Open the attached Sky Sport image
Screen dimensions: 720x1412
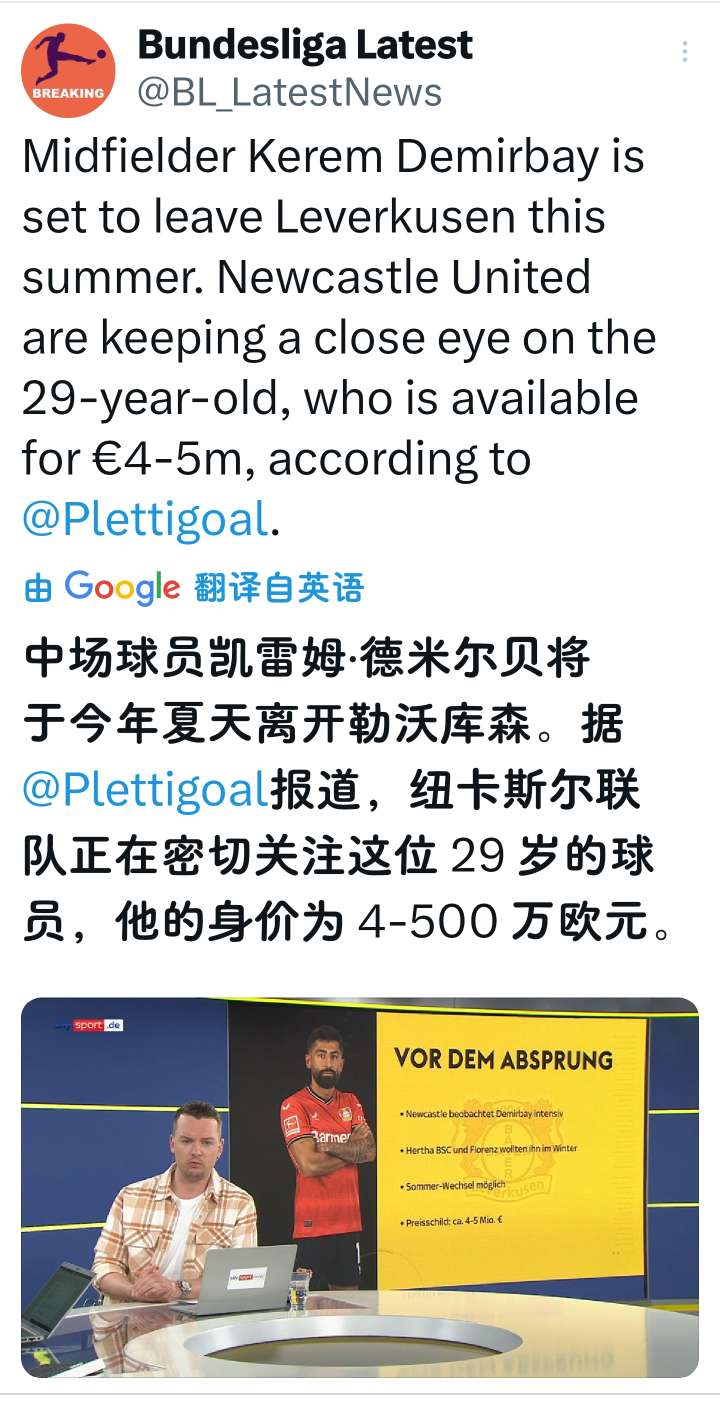[x=360, y=1187]
